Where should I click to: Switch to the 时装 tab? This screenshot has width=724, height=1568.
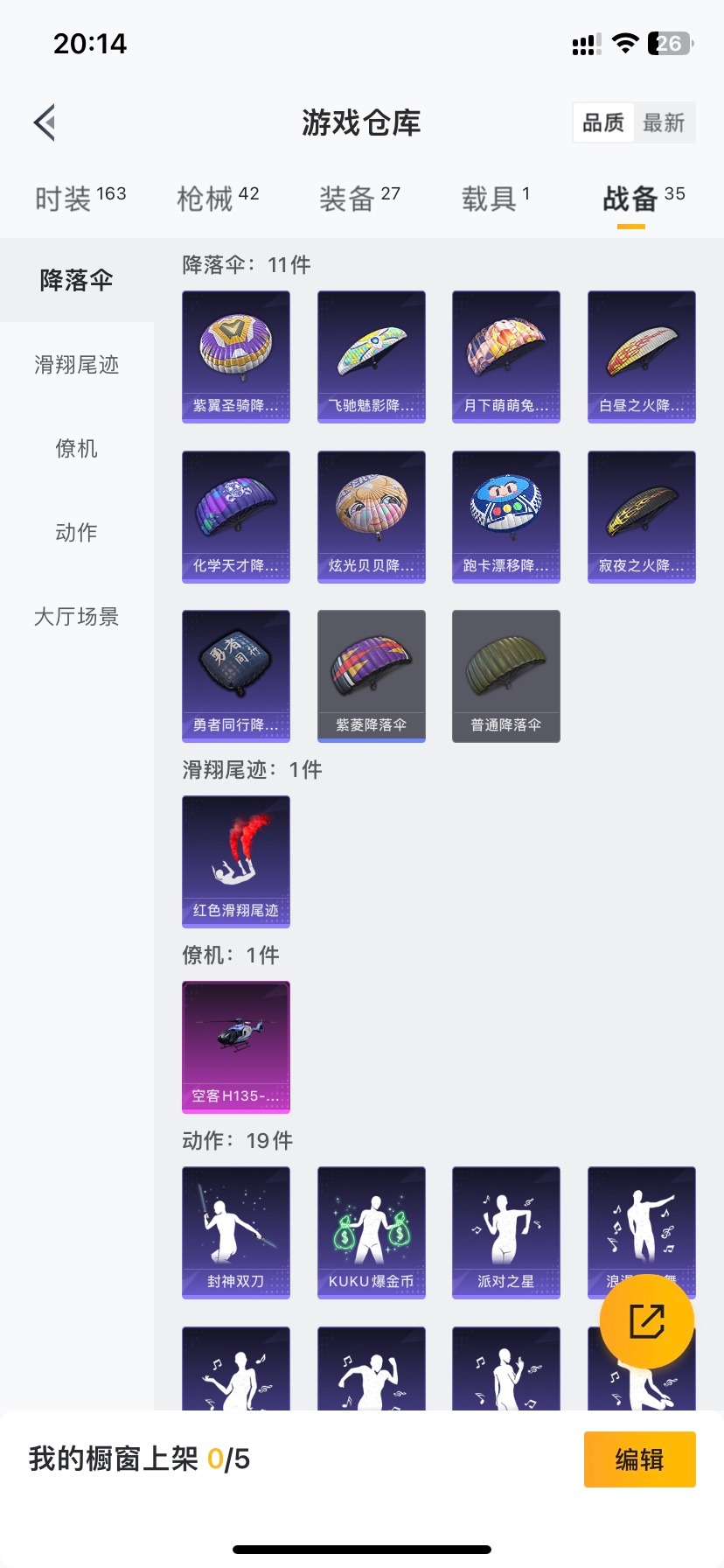pos(80,199)
